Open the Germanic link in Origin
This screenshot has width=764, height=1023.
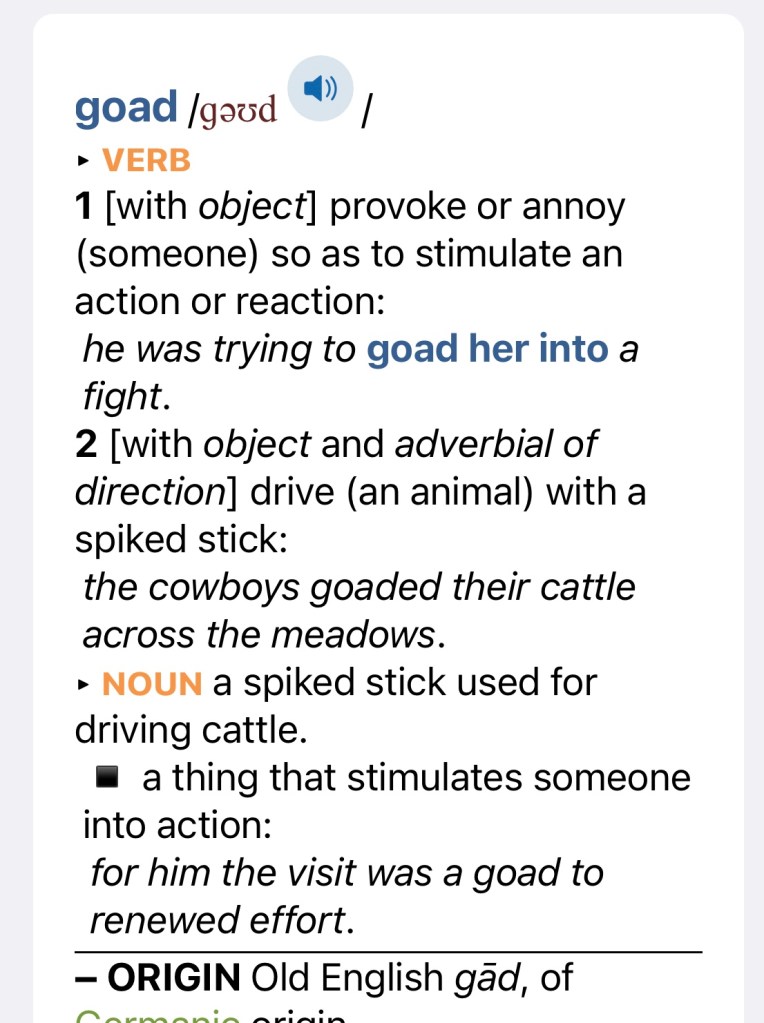(156, 1016)
